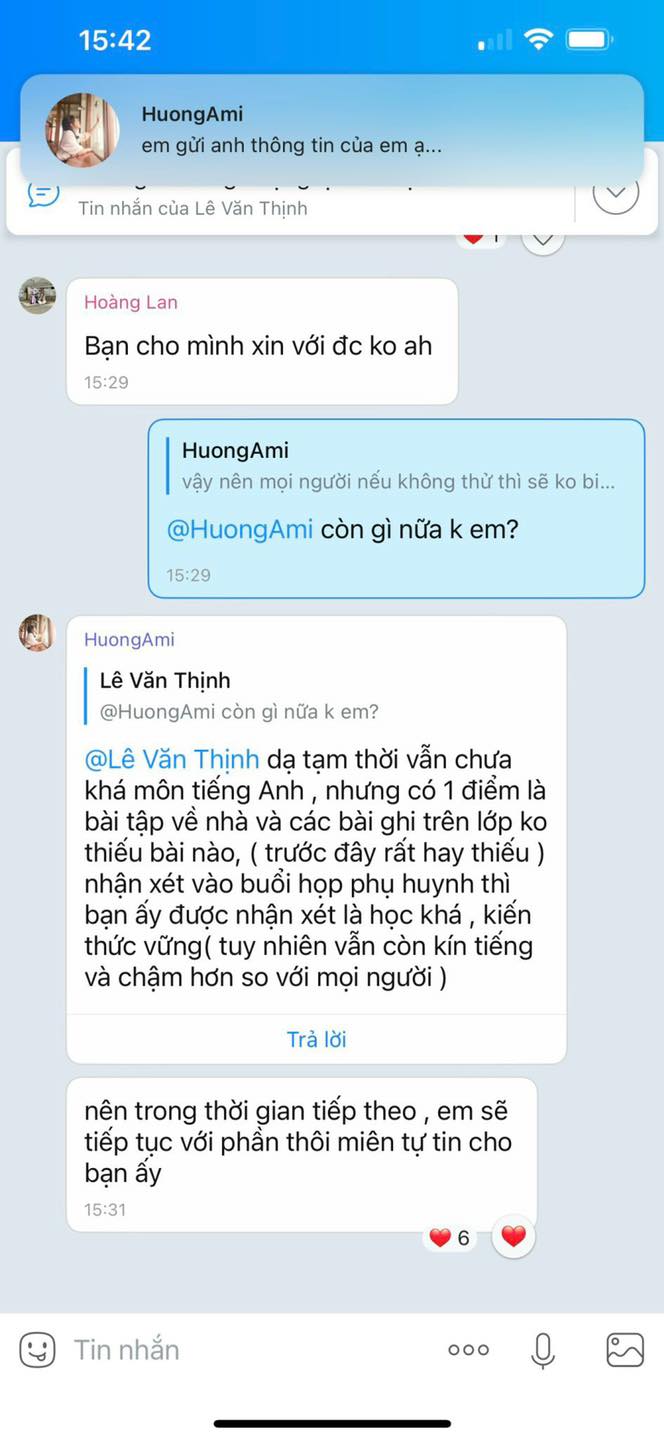Focus the Tin nhắn input field
The width and height of the screenshot is (664, 1440).
tap(240, 1350)
